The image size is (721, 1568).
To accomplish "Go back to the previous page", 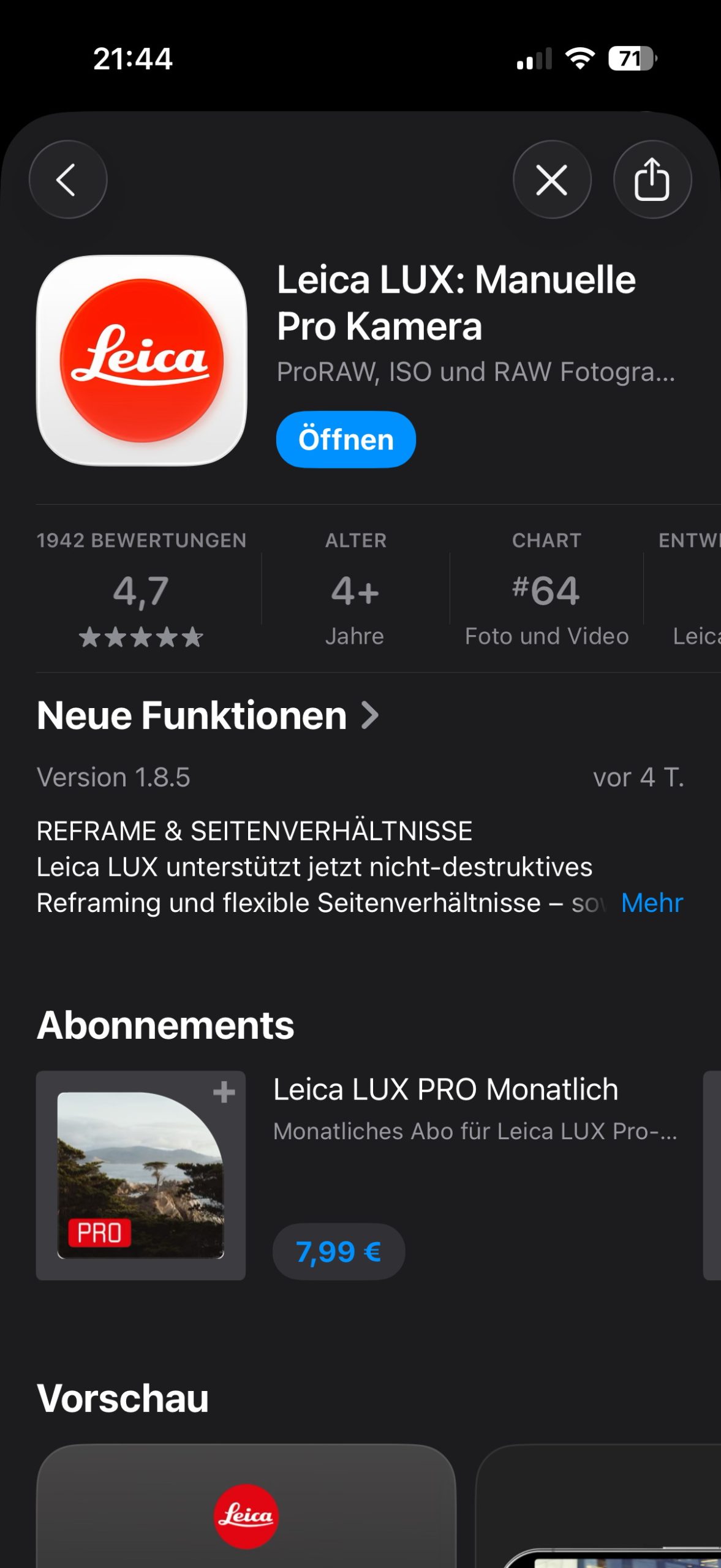I will tap(67, 179).
